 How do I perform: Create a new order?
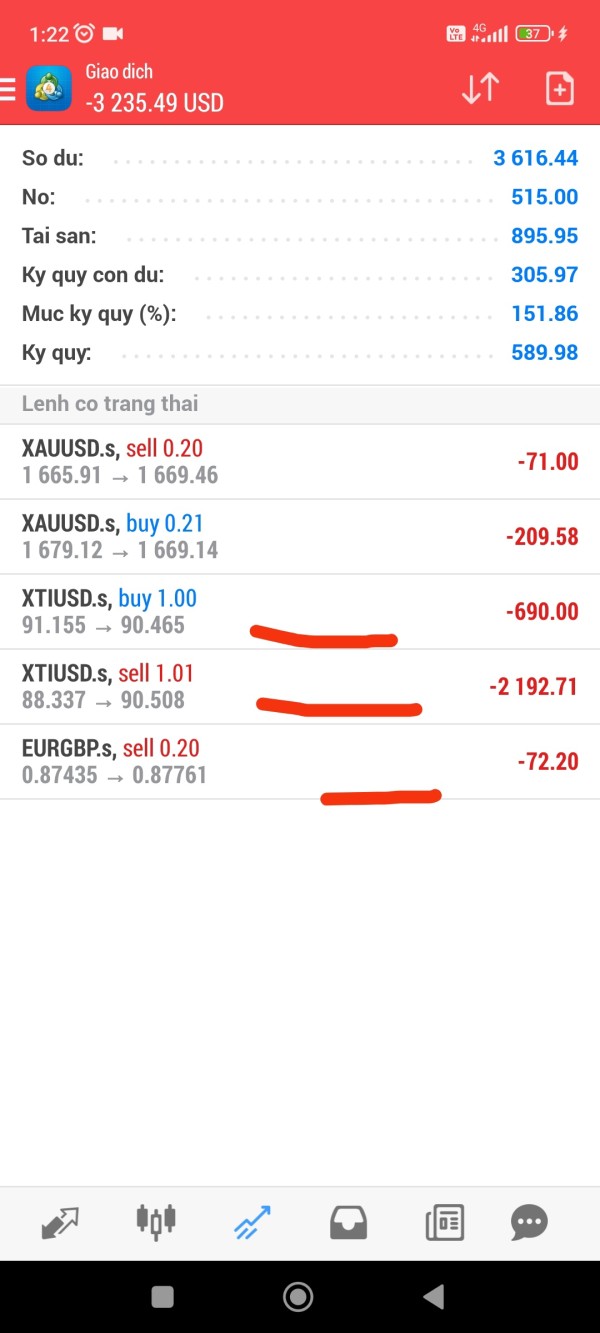pyautogui.click(x=560, y=88)
